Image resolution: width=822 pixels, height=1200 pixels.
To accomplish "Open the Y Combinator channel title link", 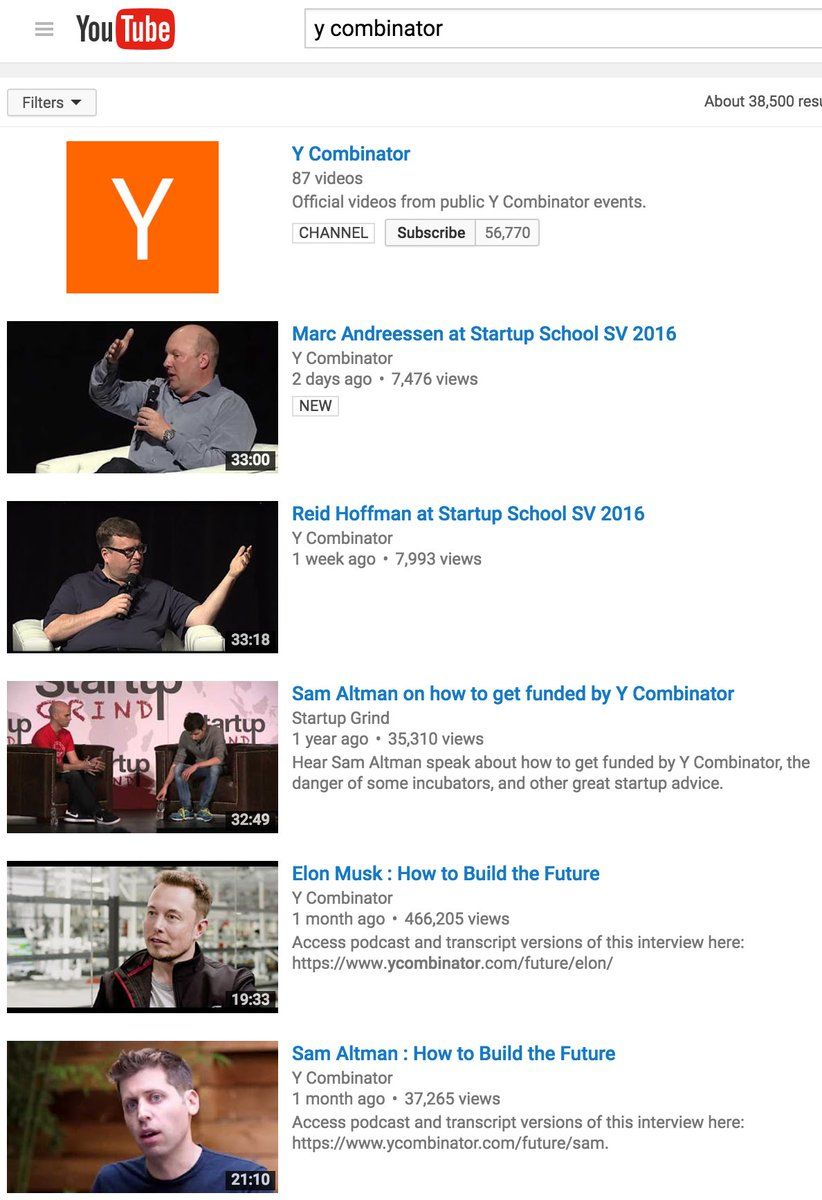I will coord(351,154).
